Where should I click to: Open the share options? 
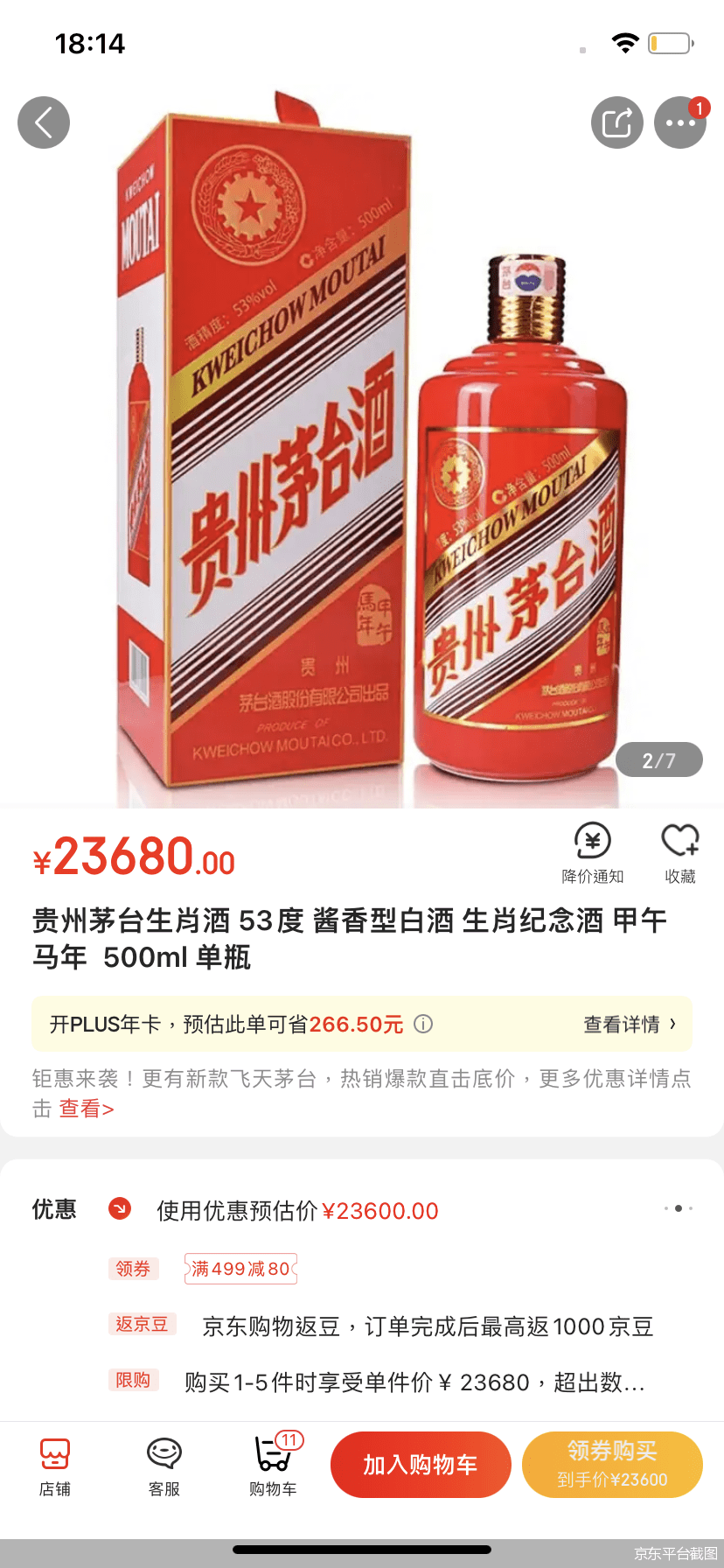click(617, 122)
